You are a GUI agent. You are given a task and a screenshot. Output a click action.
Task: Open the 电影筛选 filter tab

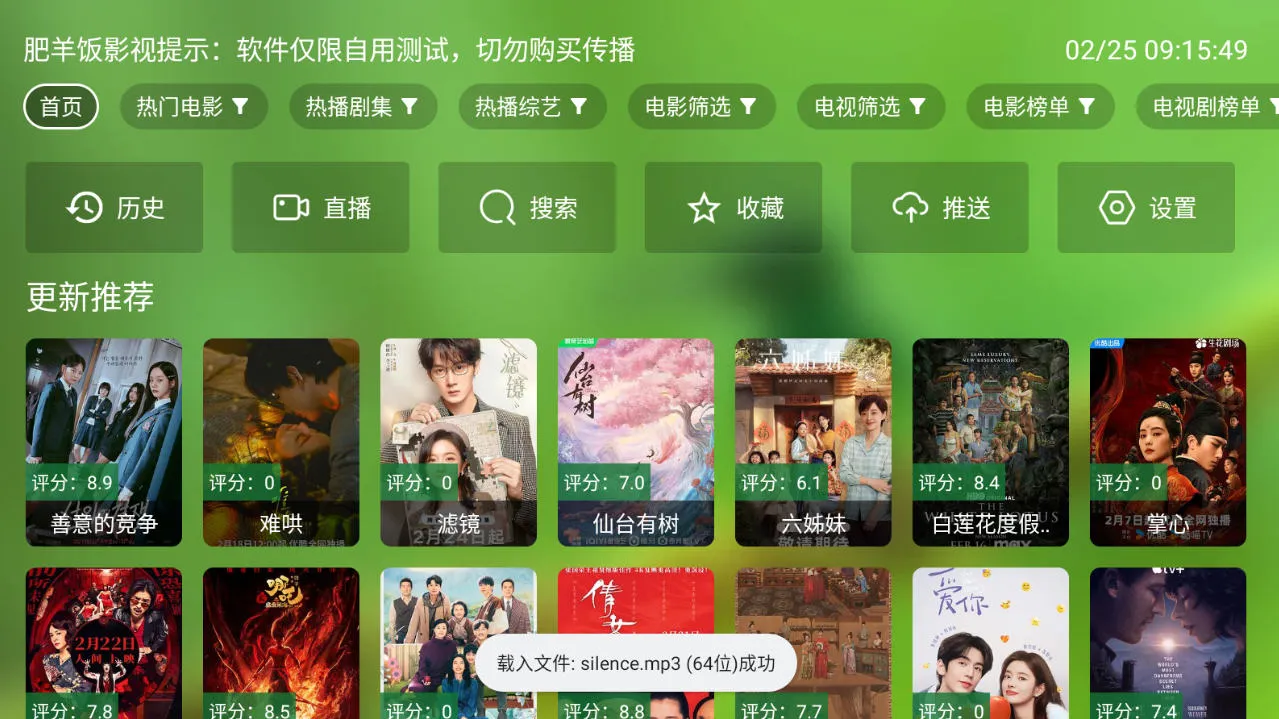click(x=701, y=107)
